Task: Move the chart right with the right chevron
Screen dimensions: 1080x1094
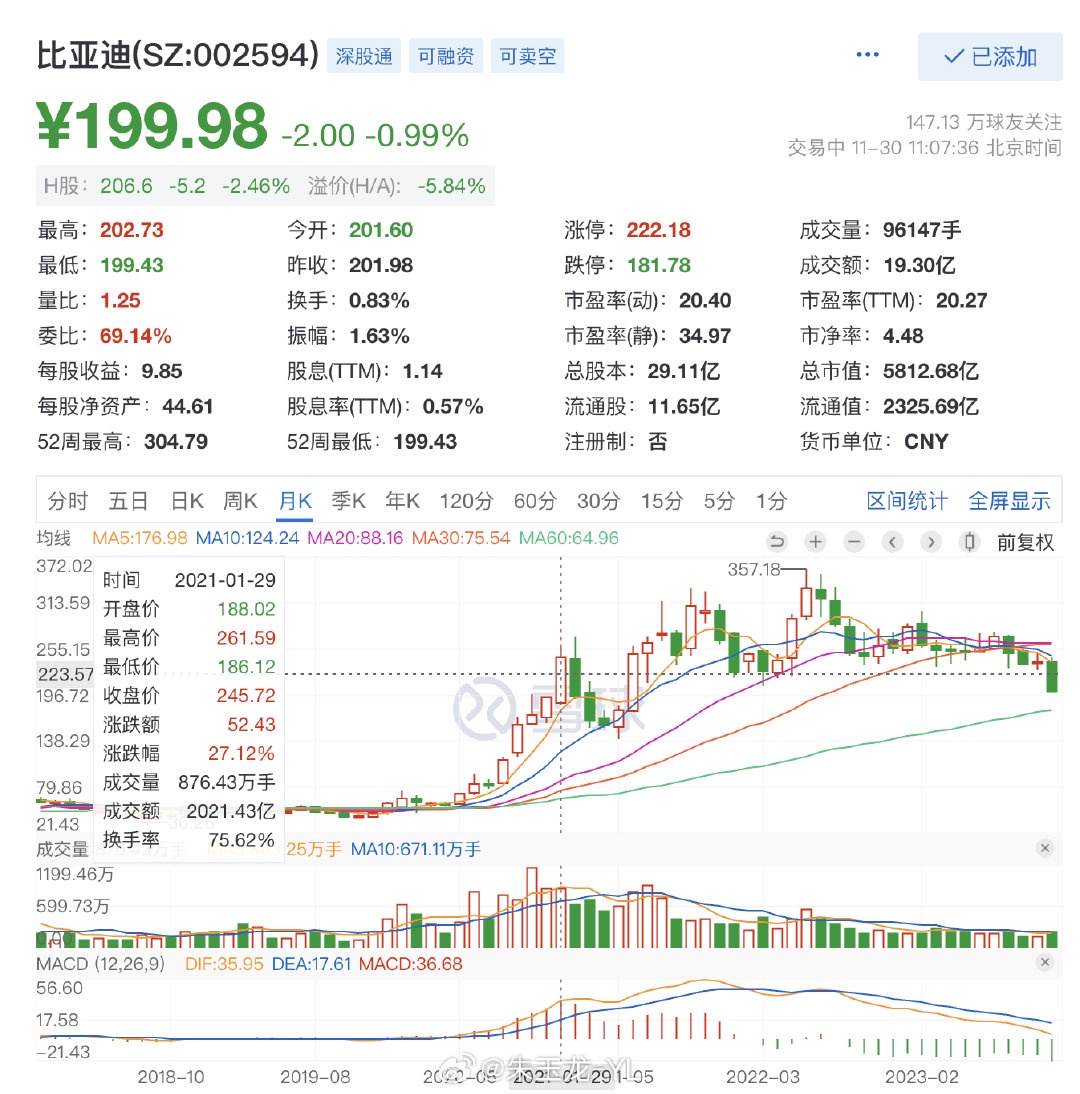Action: (930, 542)
